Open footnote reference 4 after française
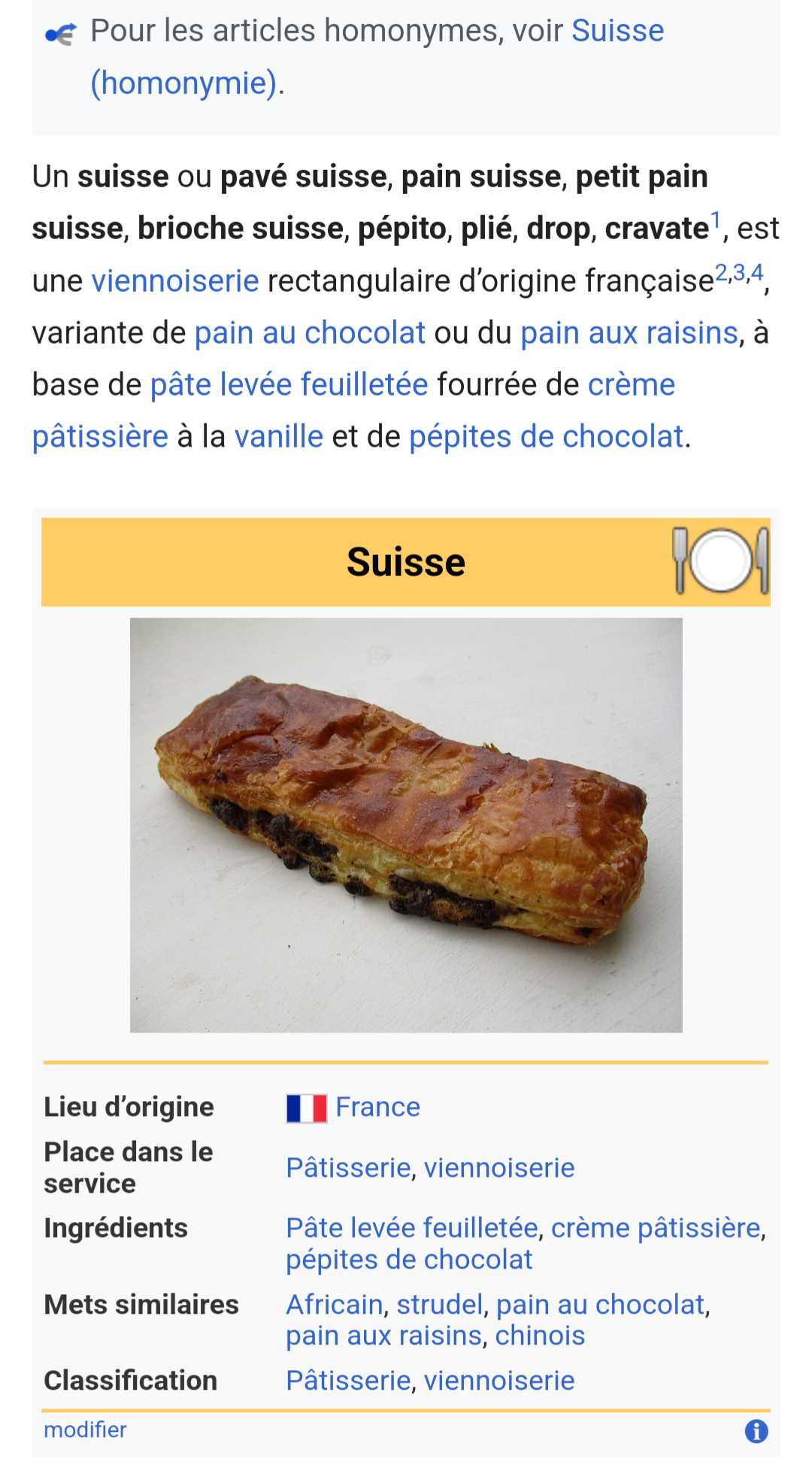812x1477 pixels. pyautogui.click(x=756, y=272)
